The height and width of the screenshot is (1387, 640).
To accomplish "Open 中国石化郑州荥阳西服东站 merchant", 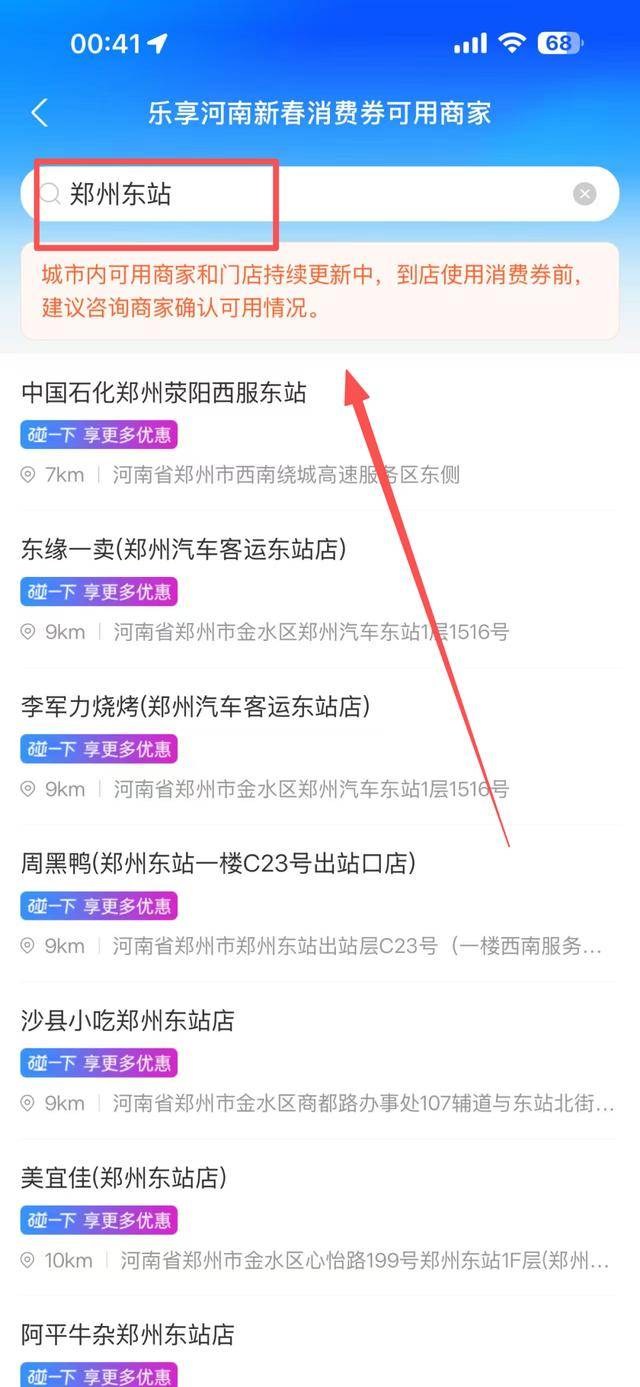I will pyautogui.click(x=164, y=393).
